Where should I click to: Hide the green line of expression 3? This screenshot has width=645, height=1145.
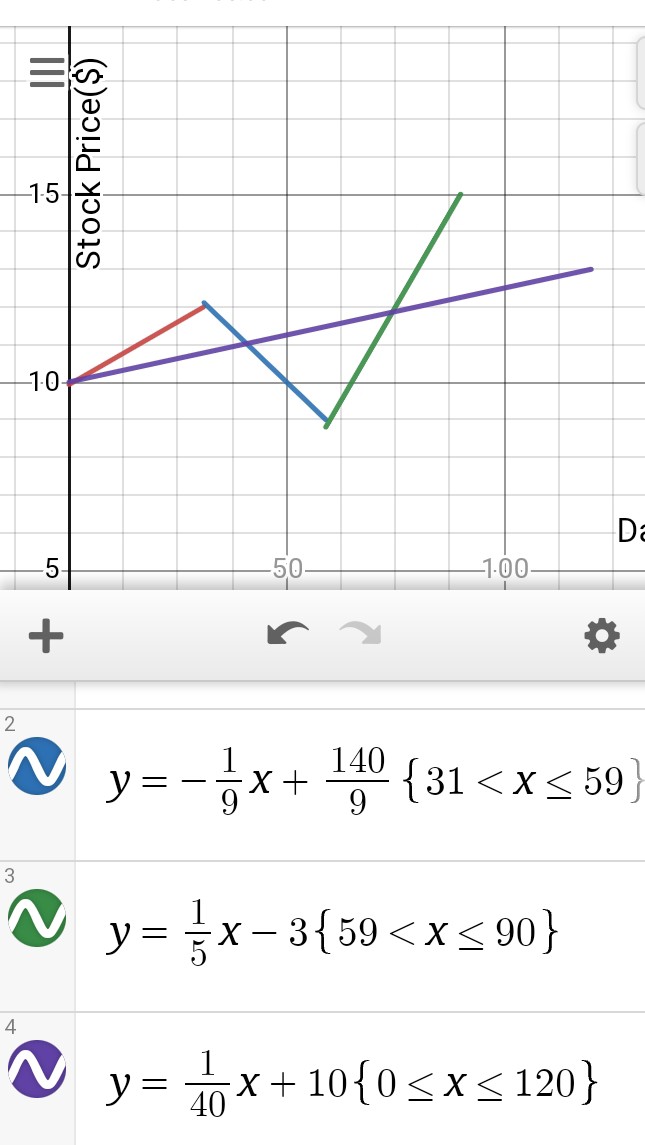[x=37, y=918]
